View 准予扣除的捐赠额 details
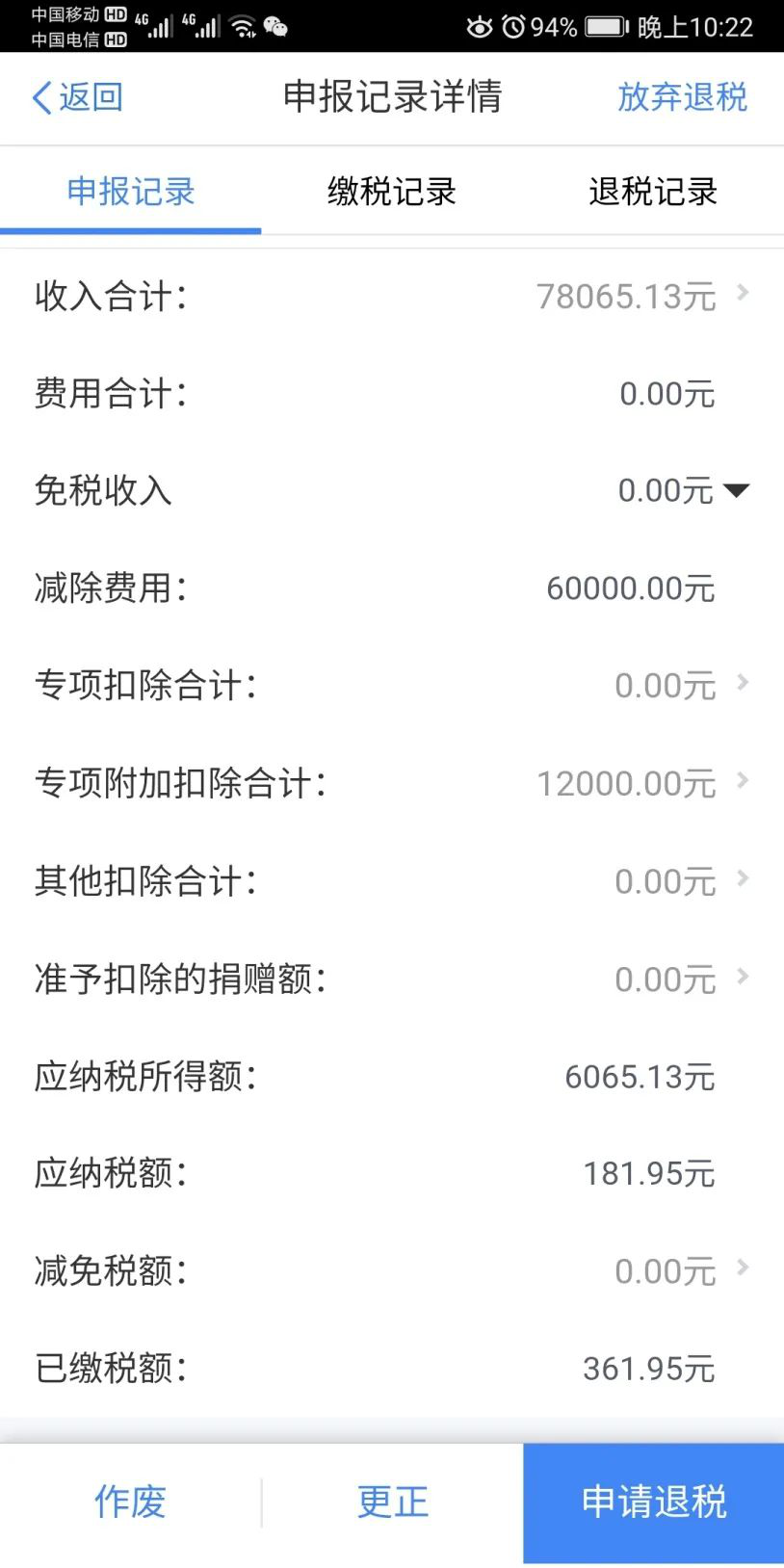Image resolution: width=784 pixels, height=1568 pixels. (x=742, y=977)
